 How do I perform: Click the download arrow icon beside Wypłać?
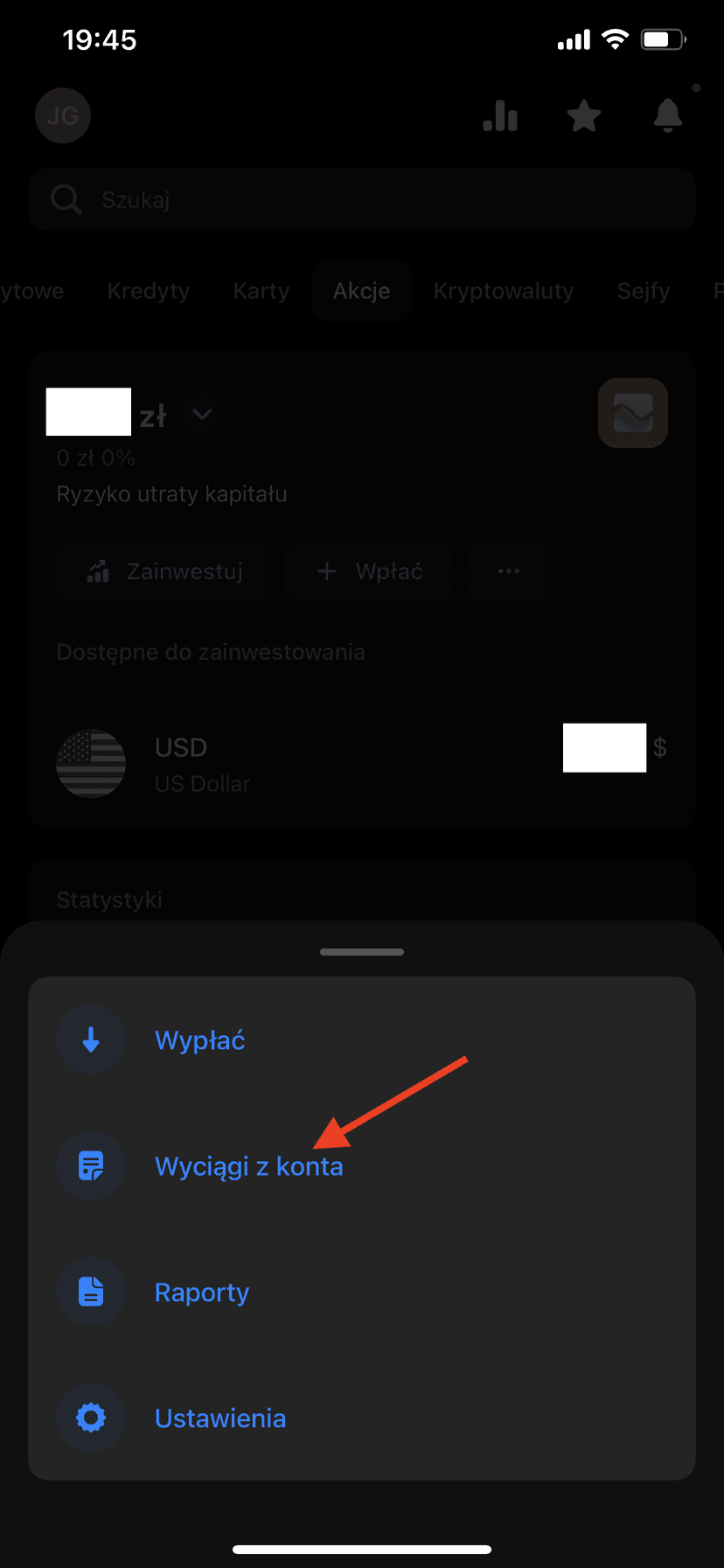[91, 1039]
